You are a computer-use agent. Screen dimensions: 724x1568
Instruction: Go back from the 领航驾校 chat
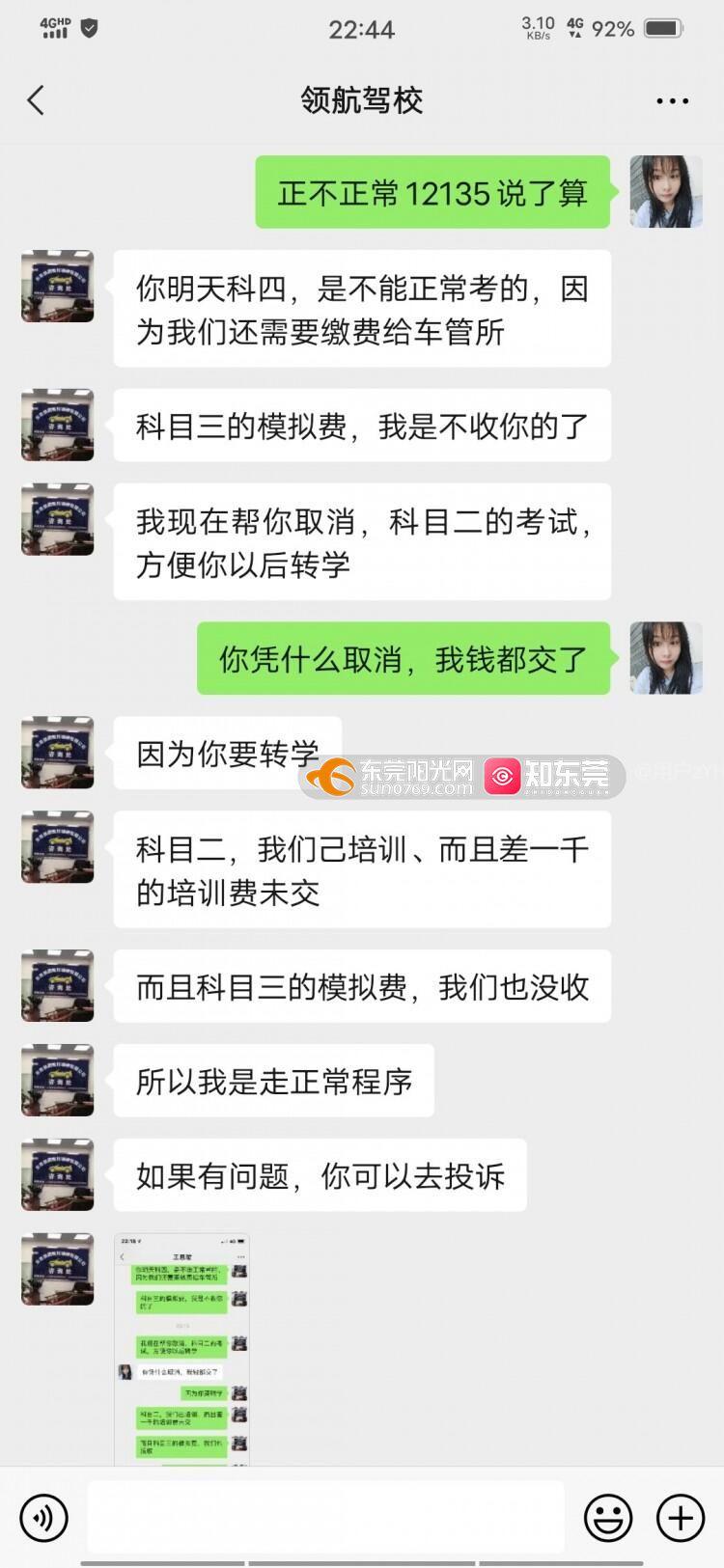36,100
